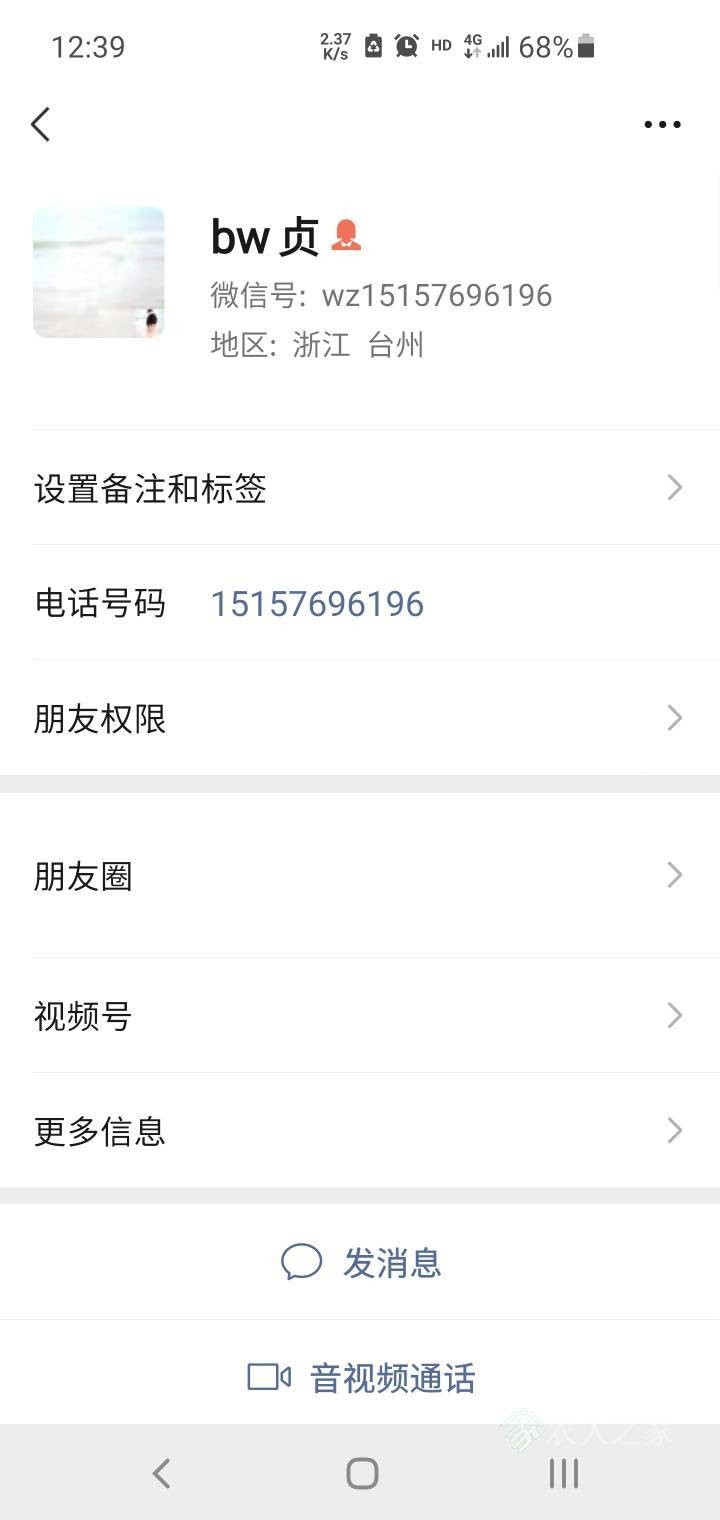Open recent apps from the navigation bar
720x1520 pixels.
click(x=564, y=1473)
